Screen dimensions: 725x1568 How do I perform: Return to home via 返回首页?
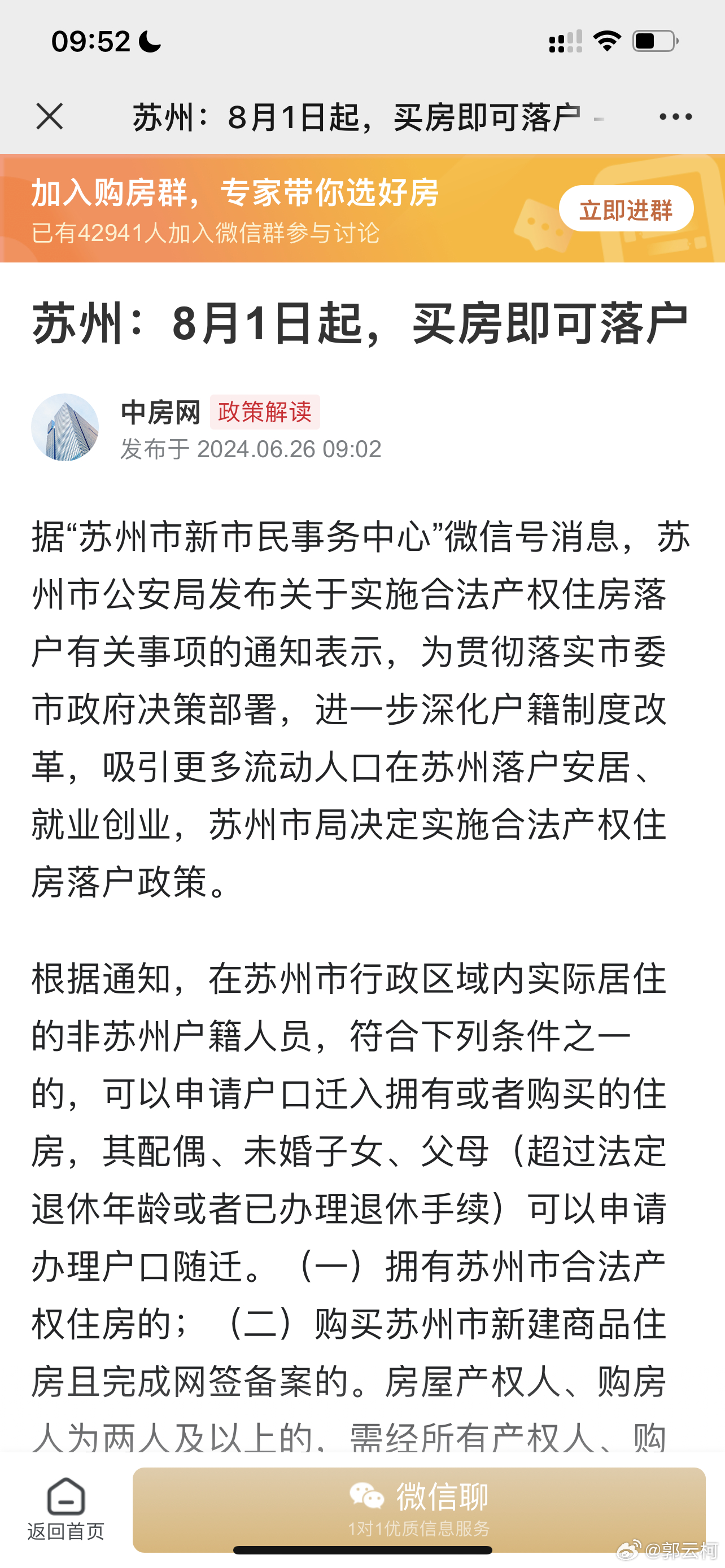(65, 1508)
